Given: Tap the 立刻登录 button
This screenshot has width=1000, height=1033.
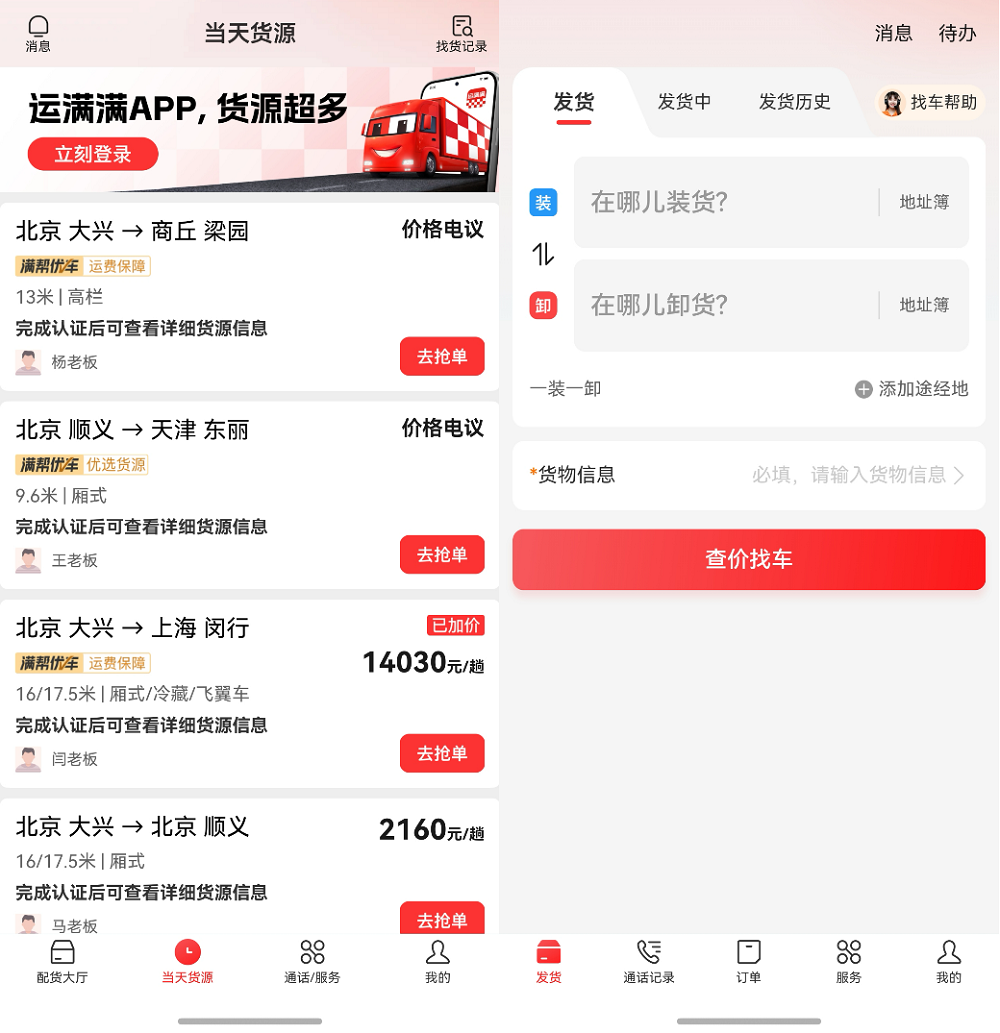Looking at the screenshot, I should (x=93, y=154).
